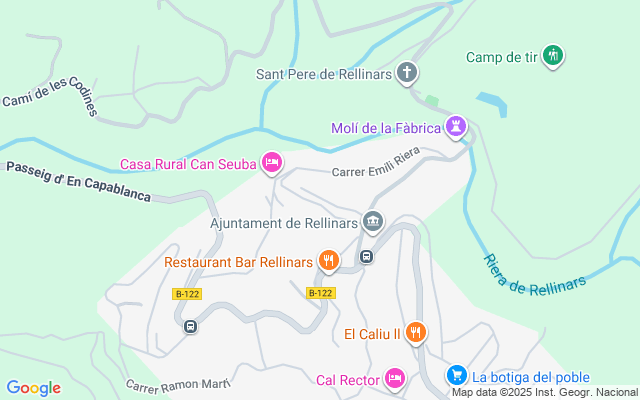
Task: Open Casa Rural Can Seuba lodging pin
Action: 271,161
